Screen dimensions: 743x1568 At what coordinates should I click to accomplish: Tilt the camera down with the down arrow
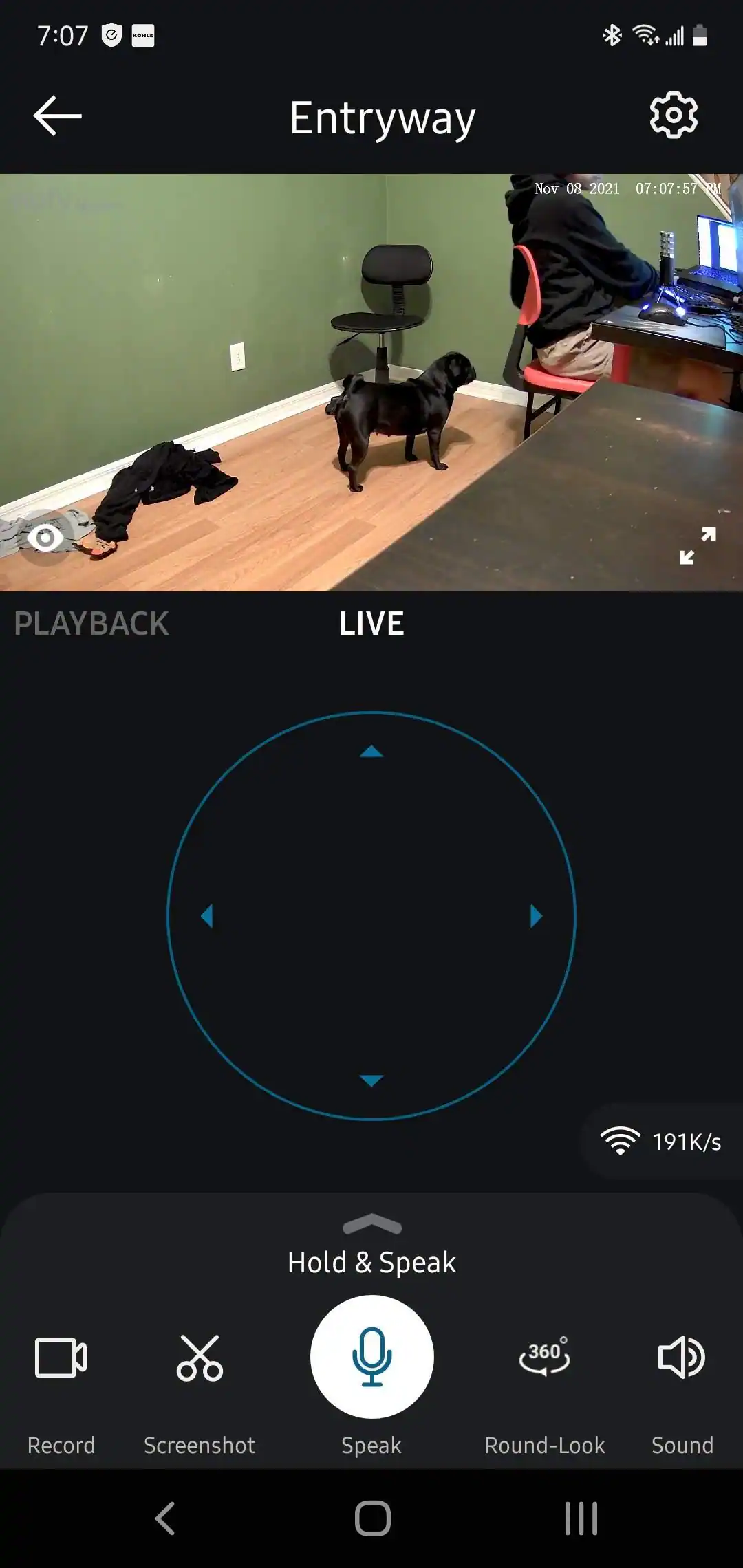click(x=371, y=1080)
